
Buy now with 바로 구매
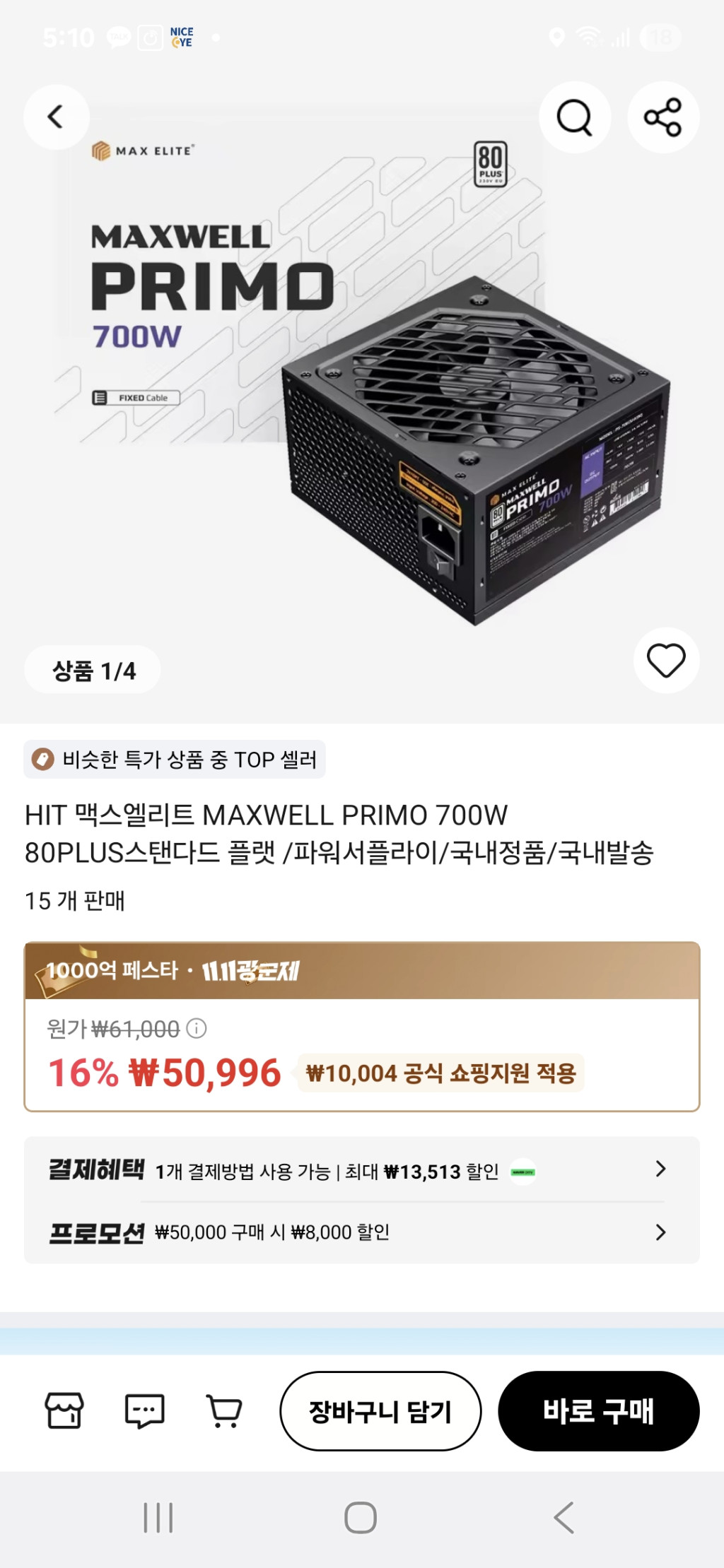point(598,1411)
